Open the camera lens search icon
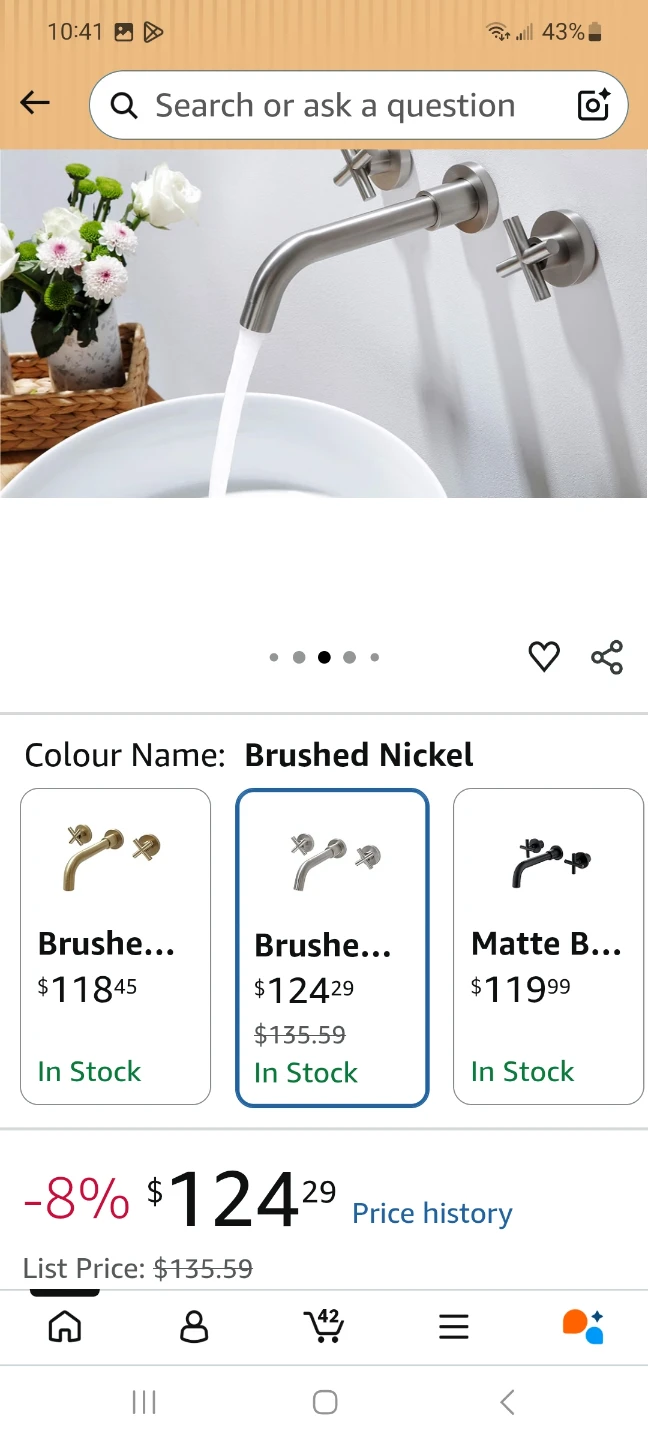The width and height of the screenshot is (648, 1440). (x=593, y=105)
